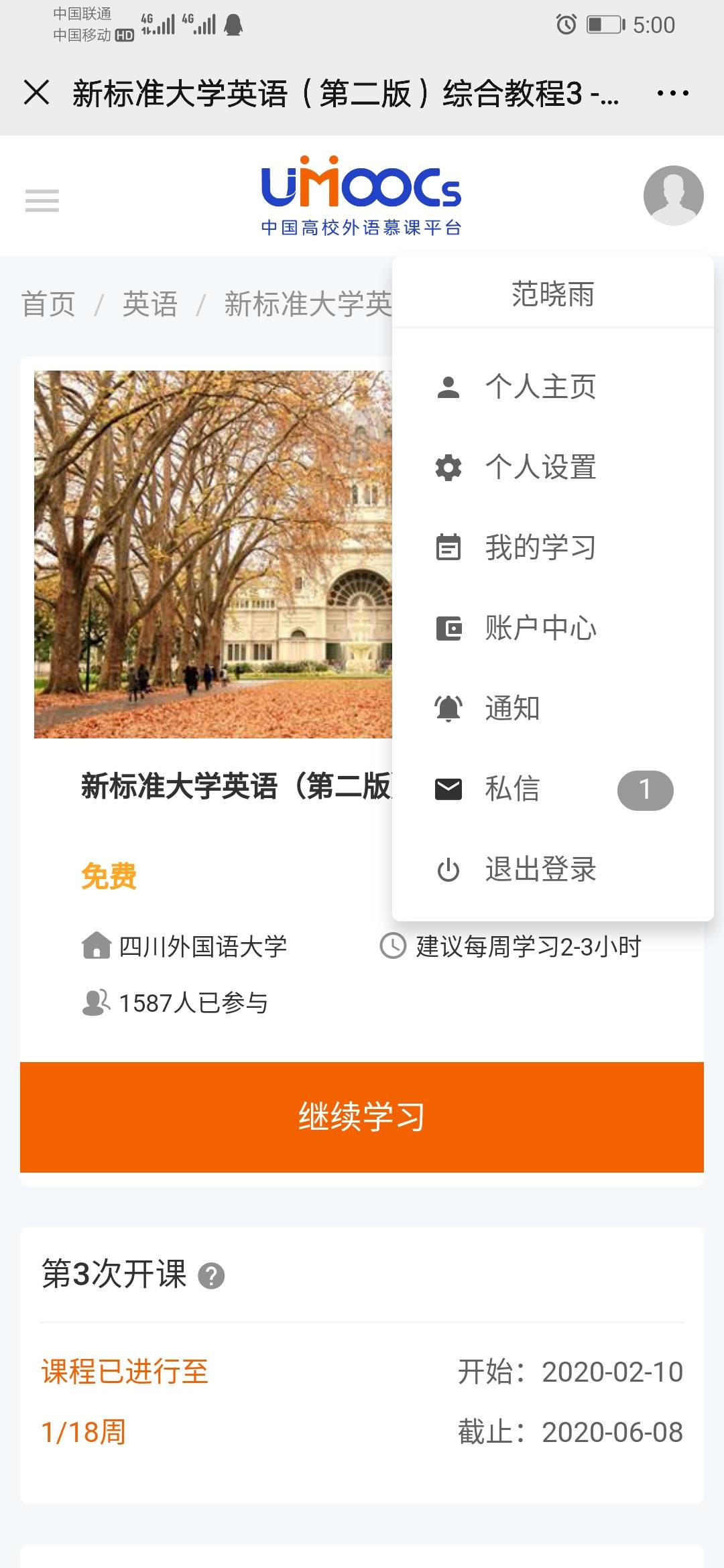Viewport: 724px width, 1568px height.
Task: Open 个人设置 settings
Action: tap(540, 467)
